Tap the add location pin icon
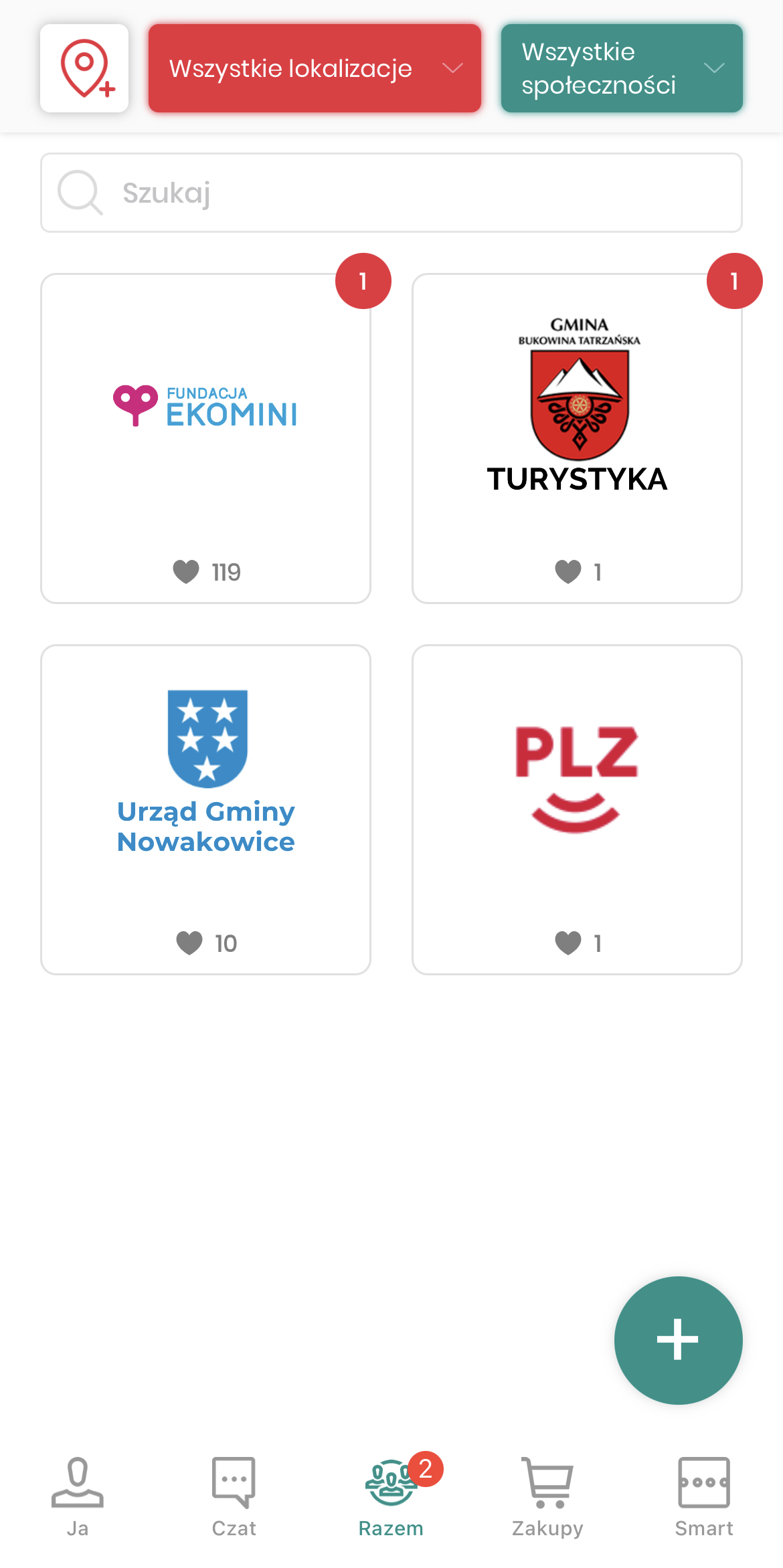Screen dimensions: 783x1568 84,68
